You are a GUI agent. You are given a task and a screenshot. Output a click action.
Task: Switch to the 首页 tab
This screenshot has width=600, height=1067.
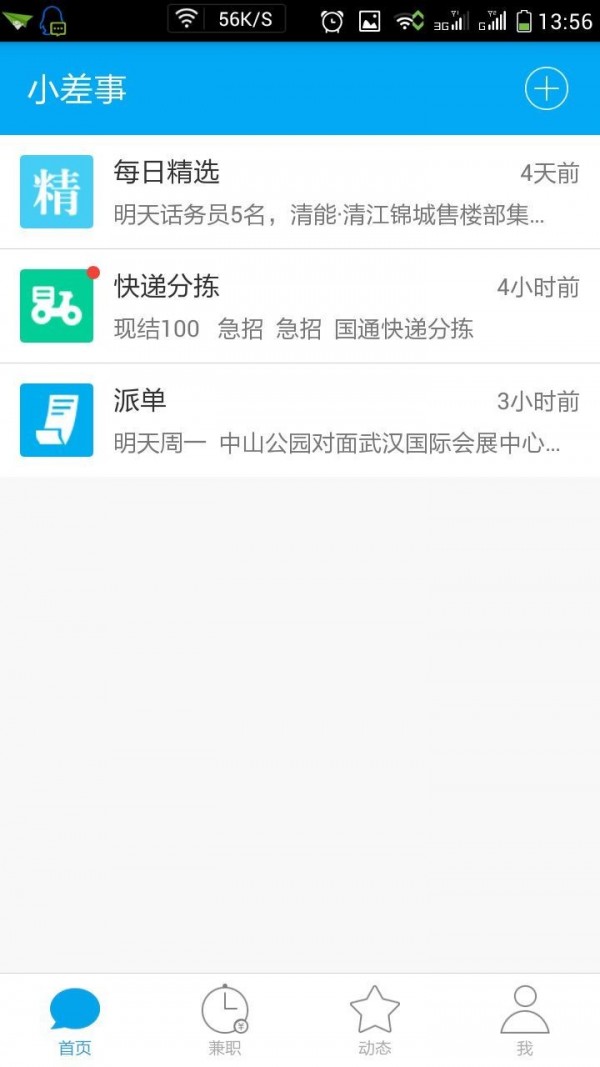tap(75, 1020)
